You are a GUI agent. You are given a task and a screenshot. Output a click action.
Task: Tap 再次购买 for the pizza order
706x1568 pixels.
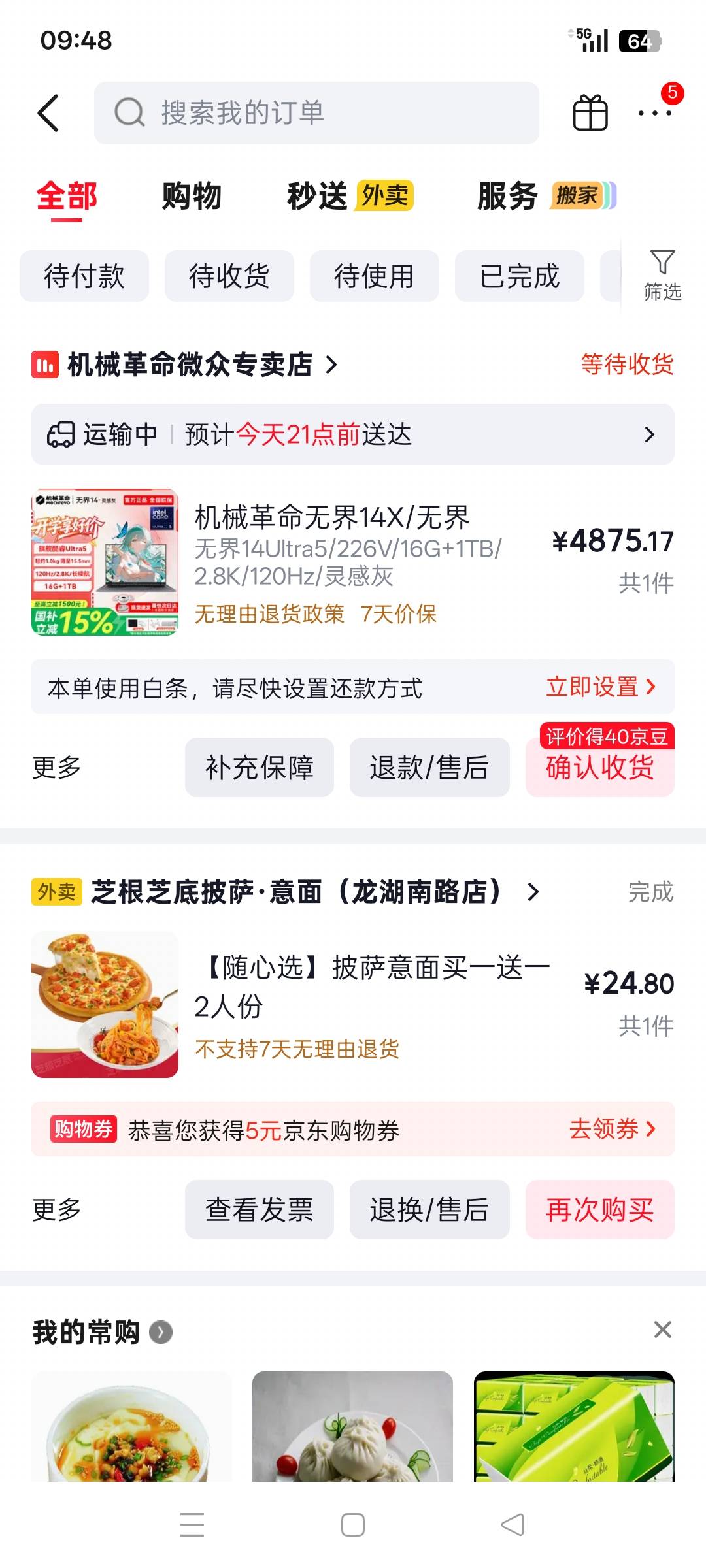(600, 1209)
